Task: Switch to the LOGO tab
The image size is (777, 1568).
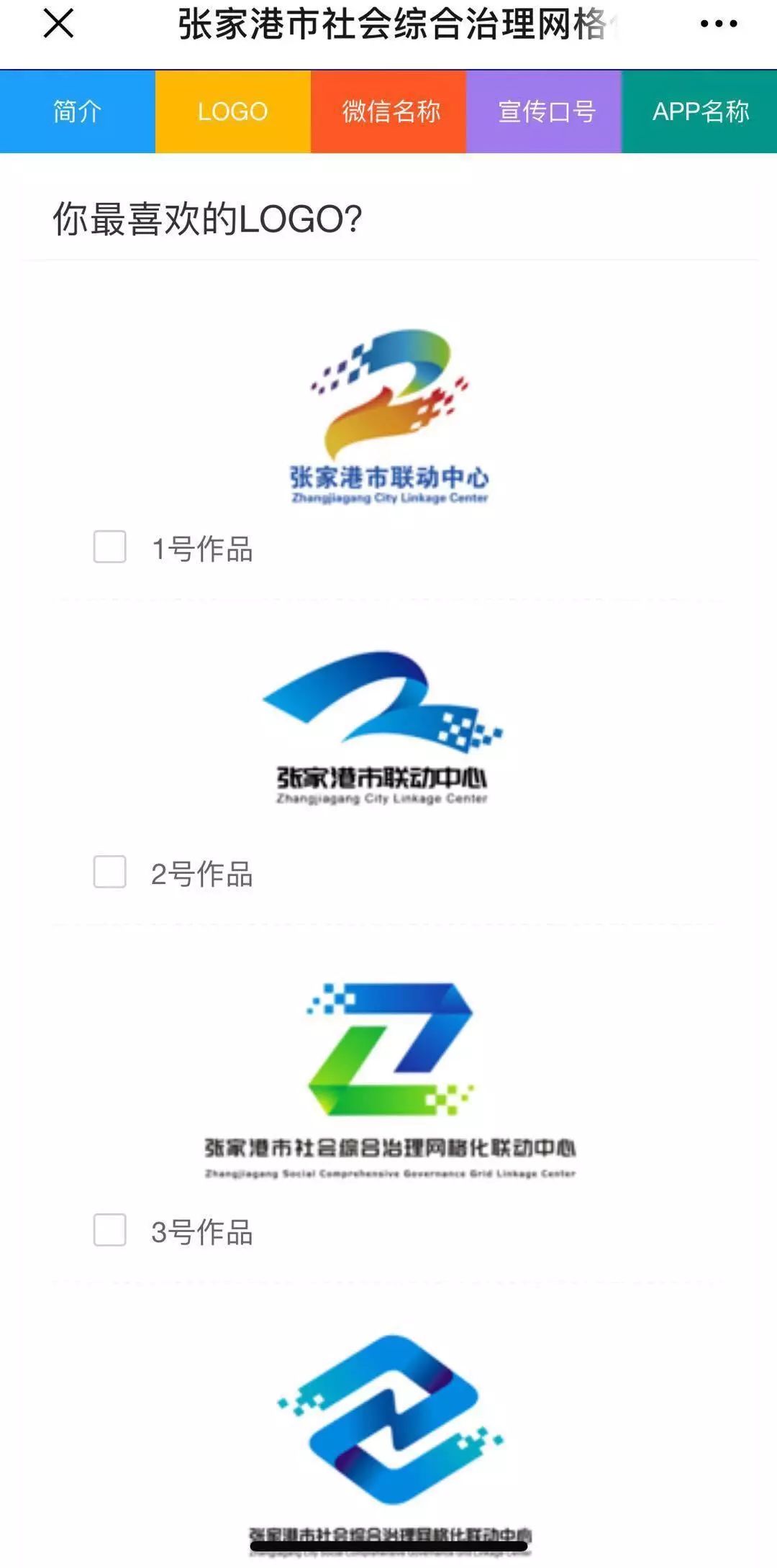Action: coord(232,111)
